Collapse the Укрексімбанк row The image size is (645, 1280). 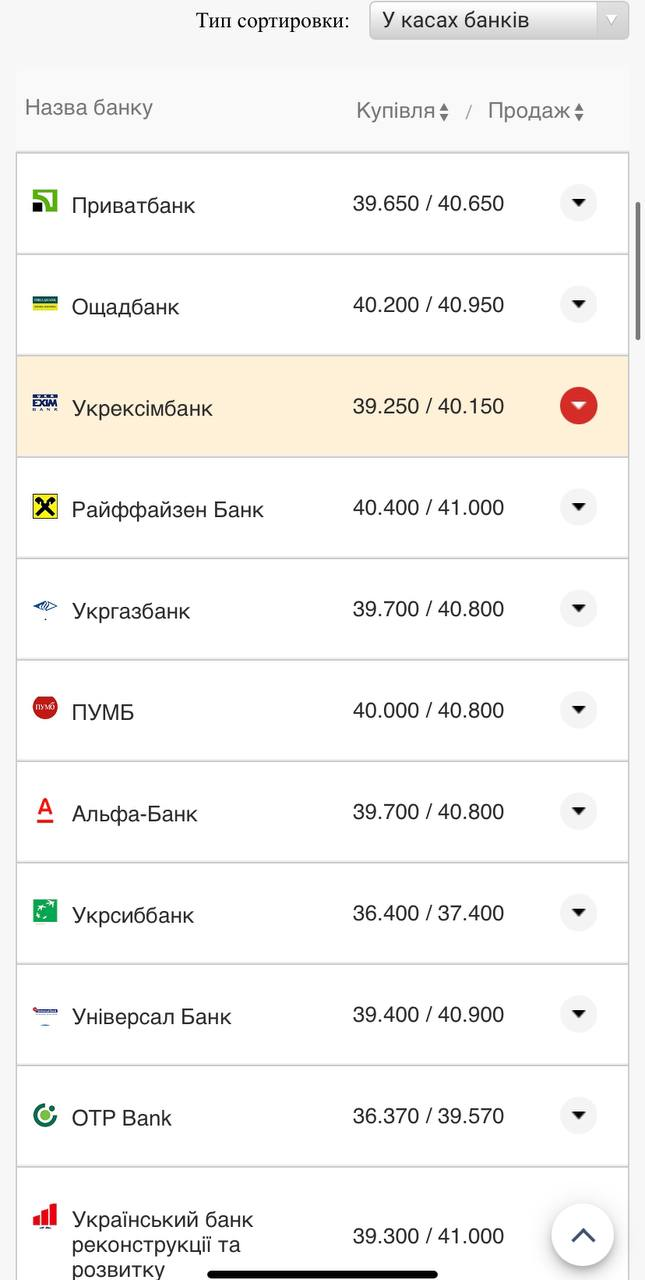(x=578, y=406)
